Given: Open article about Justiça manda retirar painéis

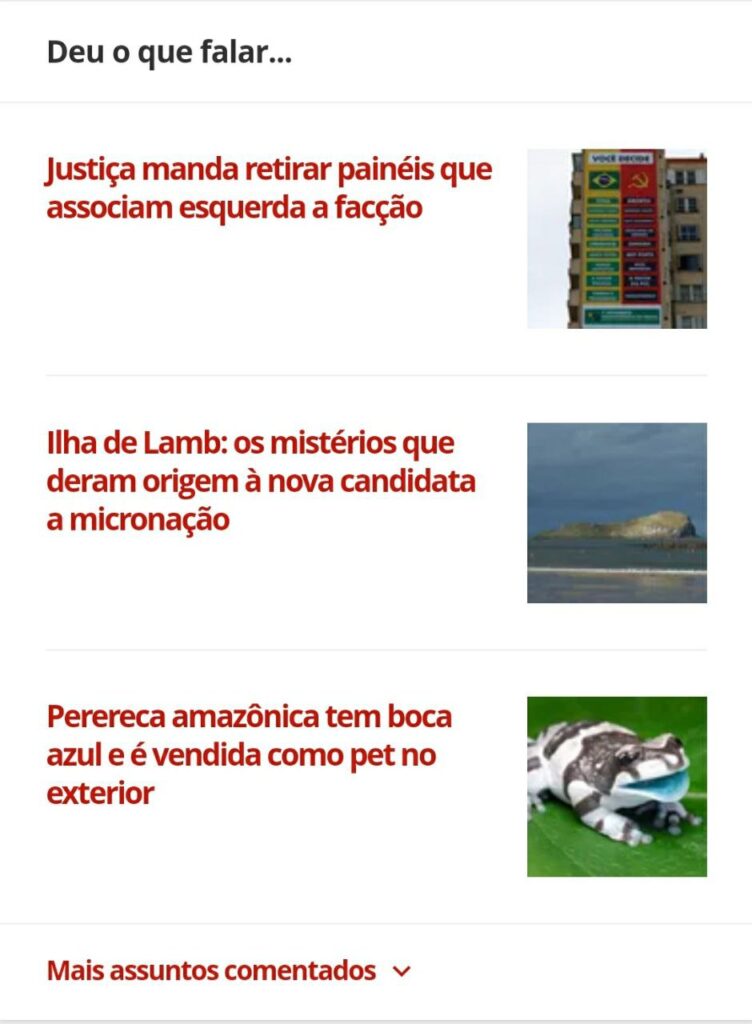Looking at the screenshot, I should tap(268, 189).
